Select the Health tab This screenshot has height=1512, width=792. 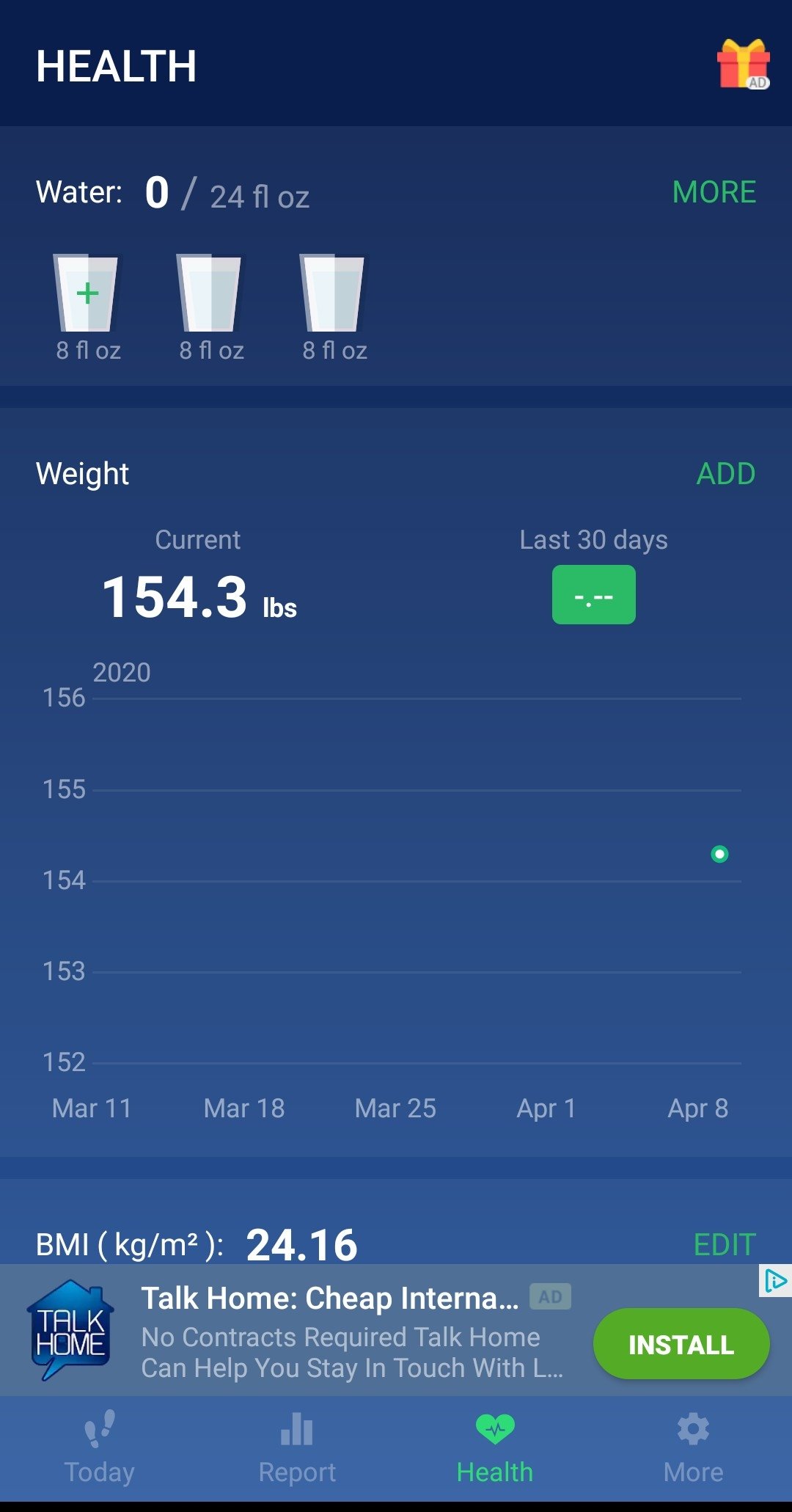pyautogui.click(x=495, y=1448)
